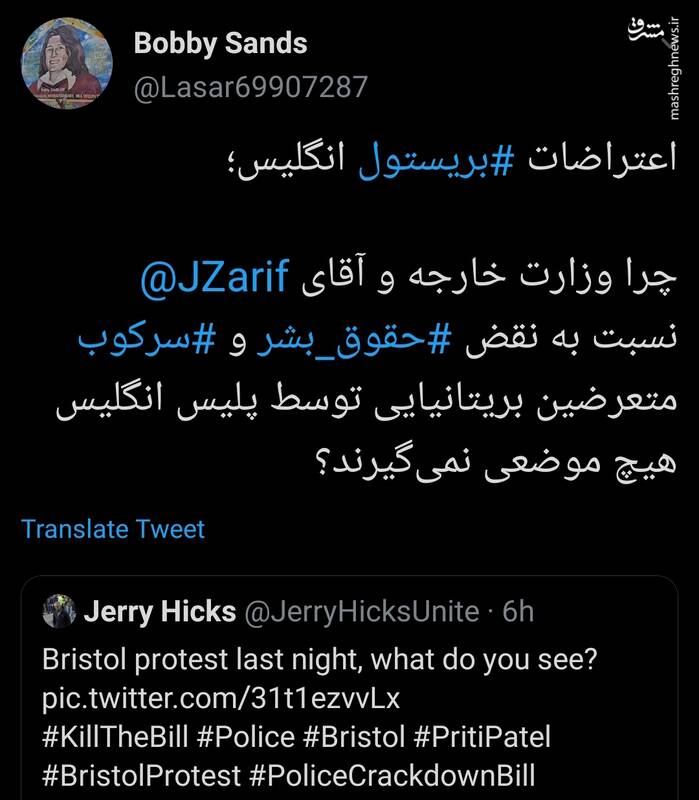Open the #سرکوب hashtag
Viewport: 699px width, 800px height.
pyautogui.click(x=137, y=342)
